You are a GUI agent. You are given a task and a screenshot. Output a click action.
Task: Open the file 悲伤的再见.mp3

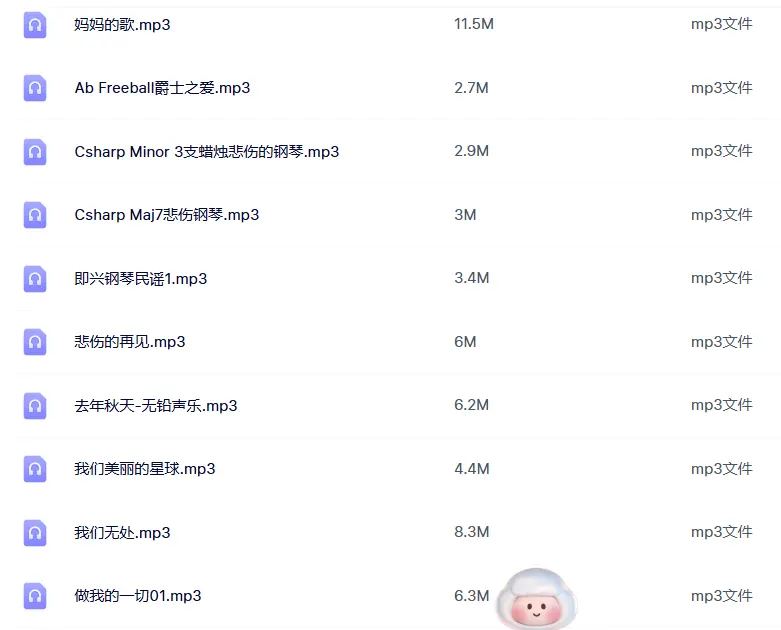[129, 342]
